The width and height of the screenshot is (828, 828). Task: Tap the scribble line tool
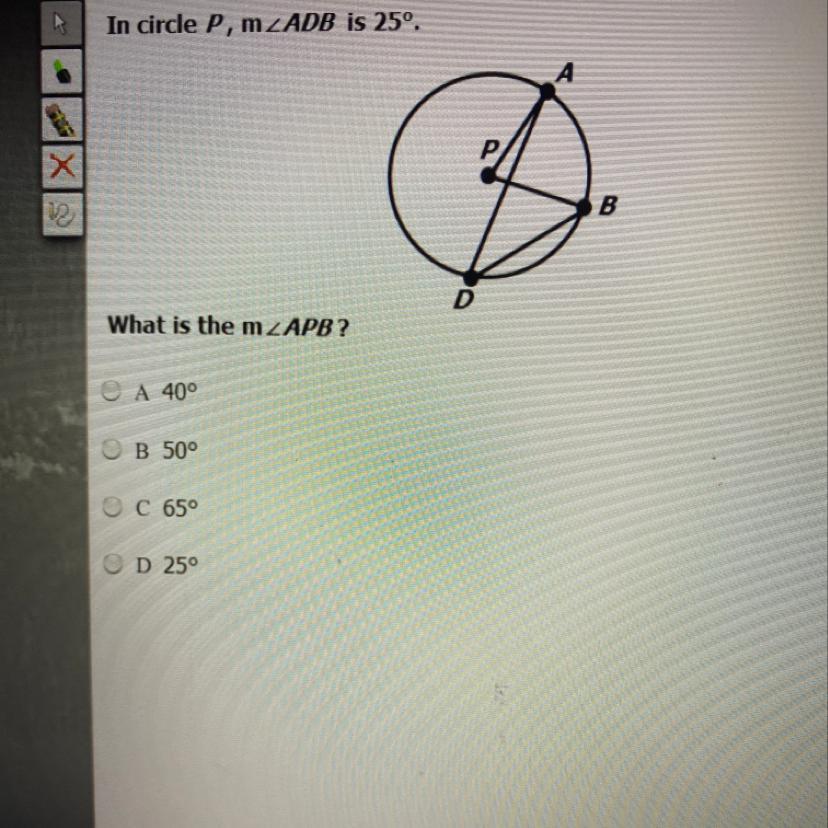tap(63, 214)
